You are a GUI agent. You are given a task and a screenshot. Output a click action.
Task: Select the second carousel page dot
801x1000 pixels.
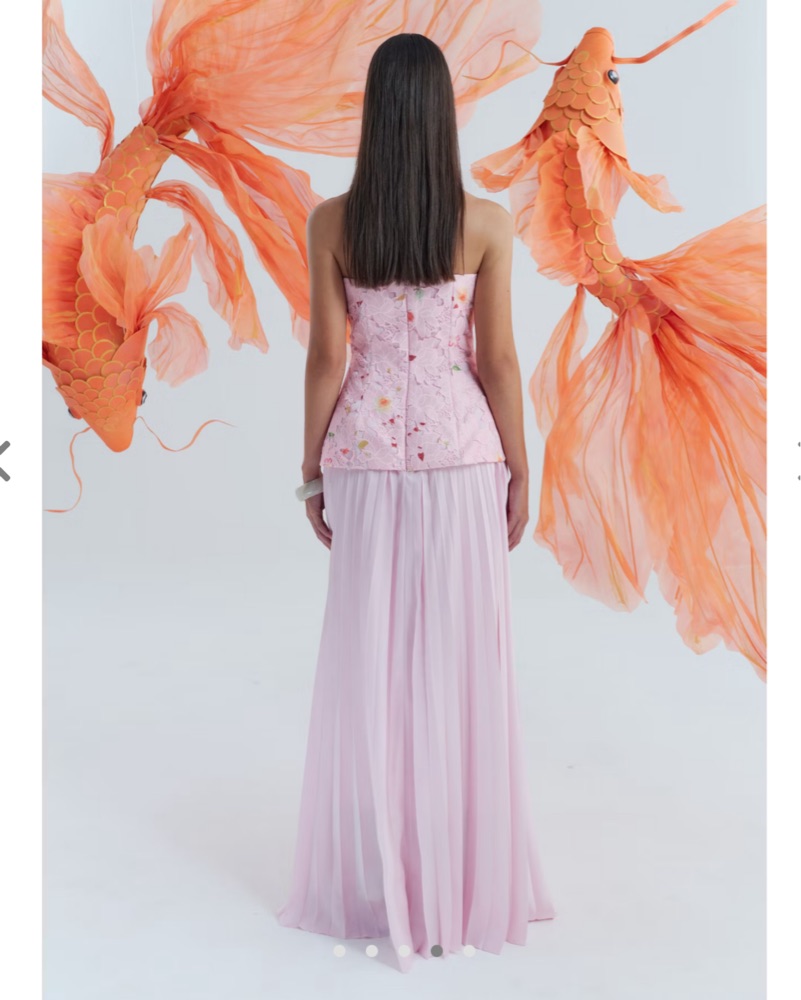[x=372, y=951]
